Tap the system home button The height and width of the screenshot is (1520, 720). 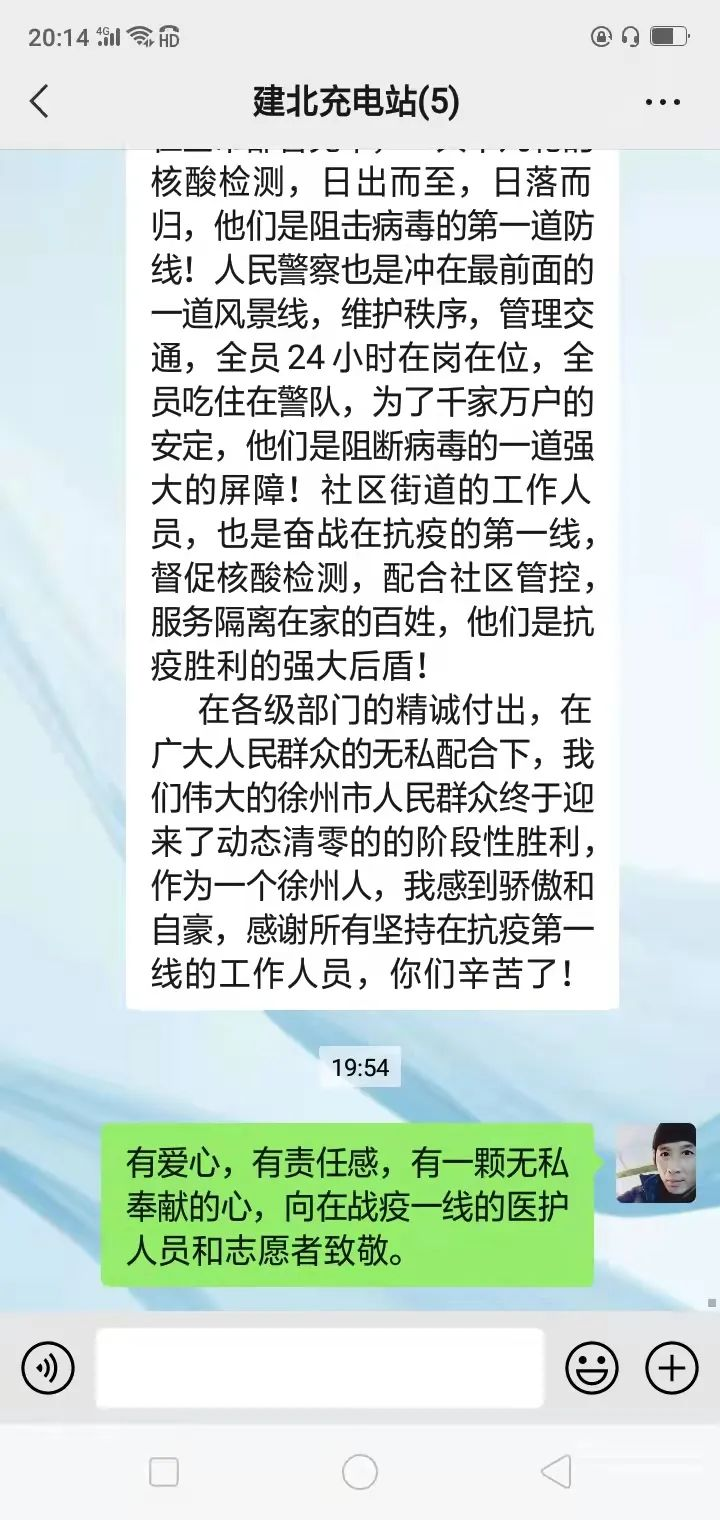(360, 1471)
